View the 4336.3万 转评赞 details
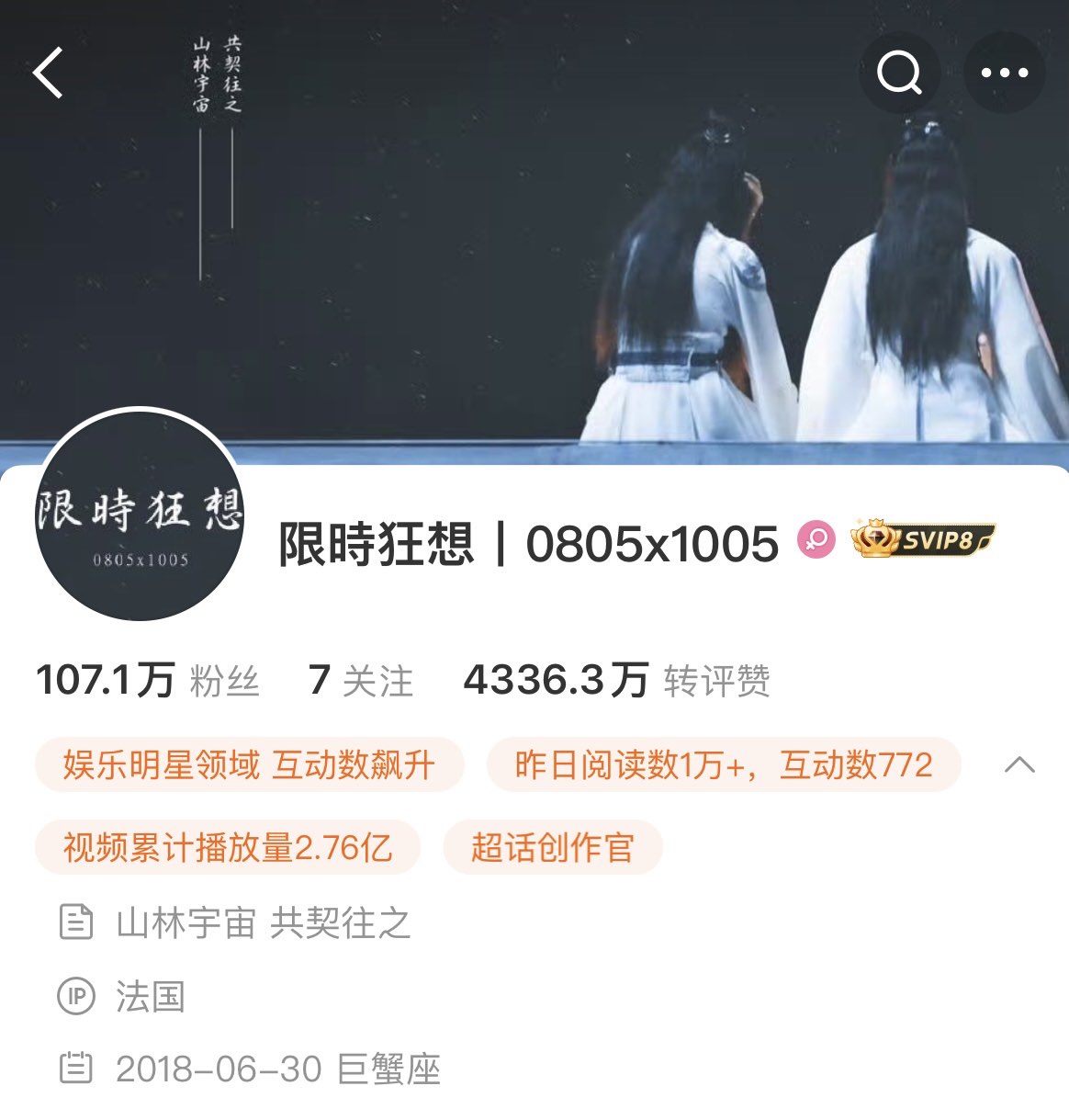The width and height of the screenshot is (1069, 1120). [x=616, y=681]
